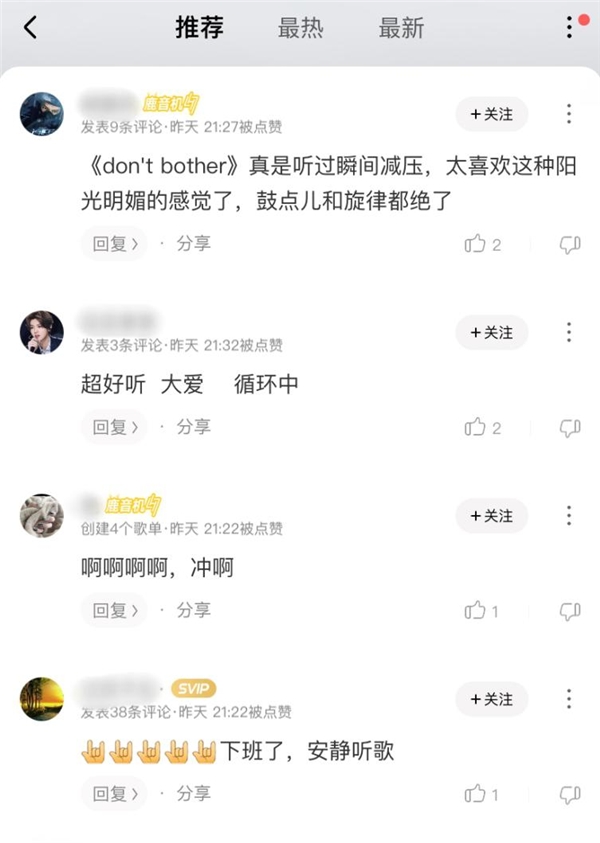Follow the author of the don't bother comment

click(x=491, y=115)
